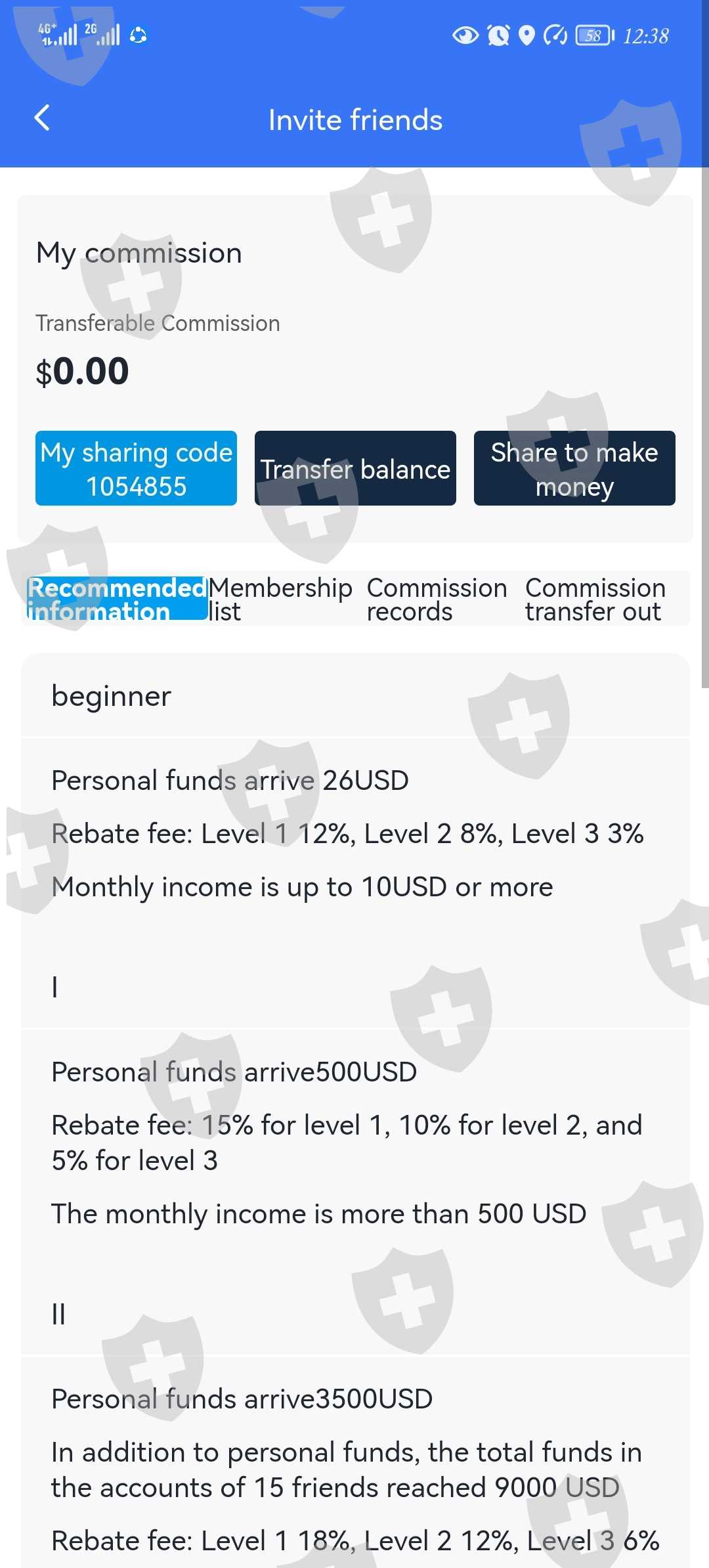
Task: Tap Share to make money
Action: [x=574, y=468]
